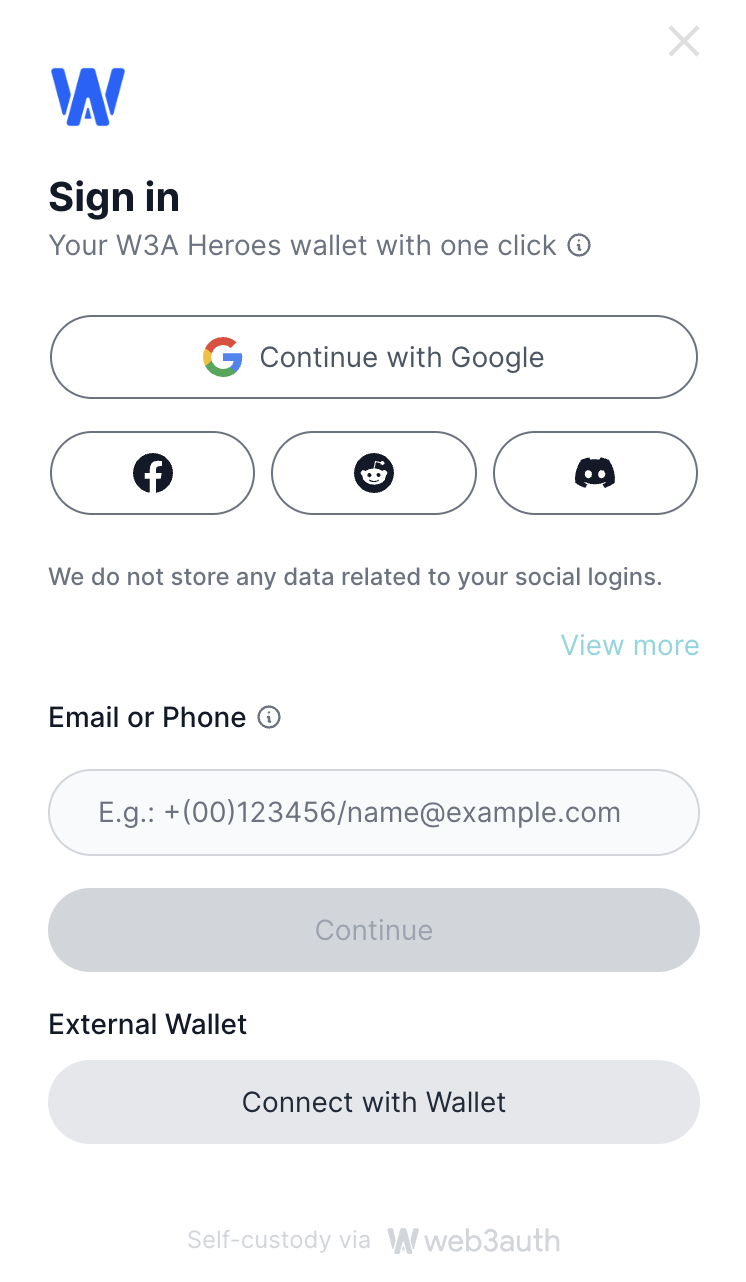Open info icon next to Email or Phone

[x=269, y=717]
